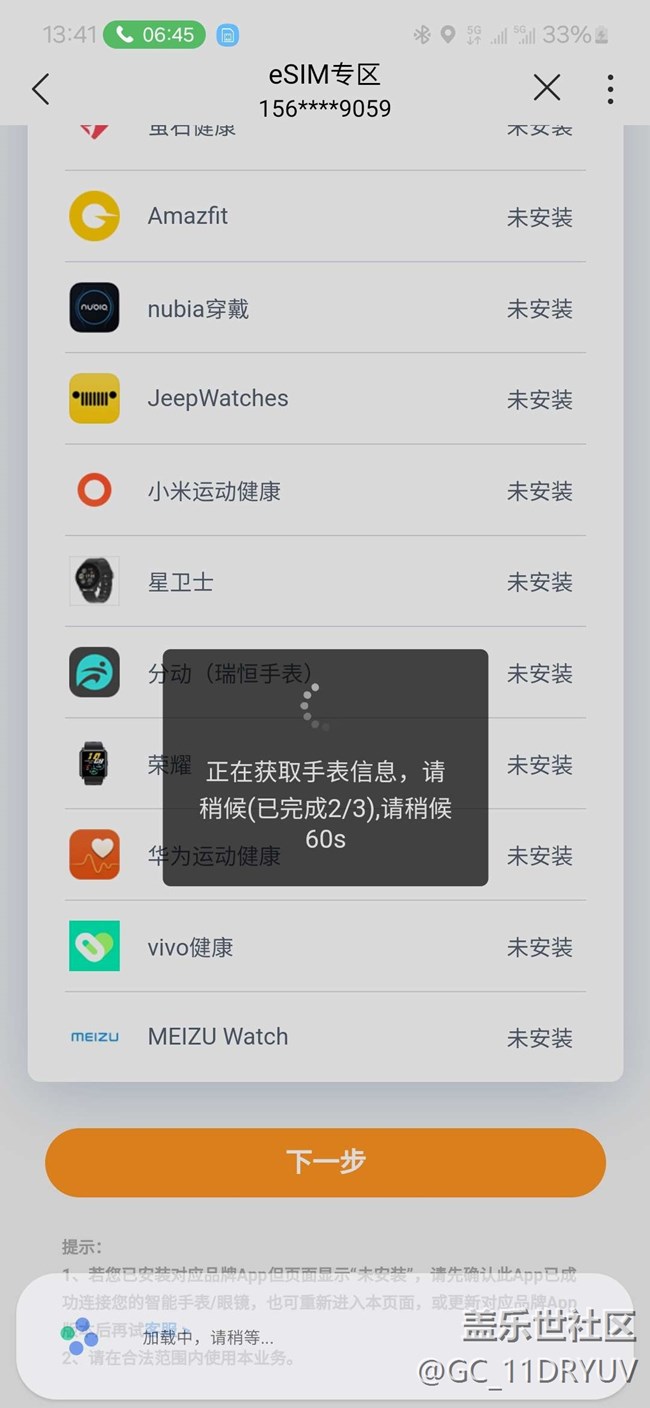Open the 客服 link in the tips

[160, 1329]
